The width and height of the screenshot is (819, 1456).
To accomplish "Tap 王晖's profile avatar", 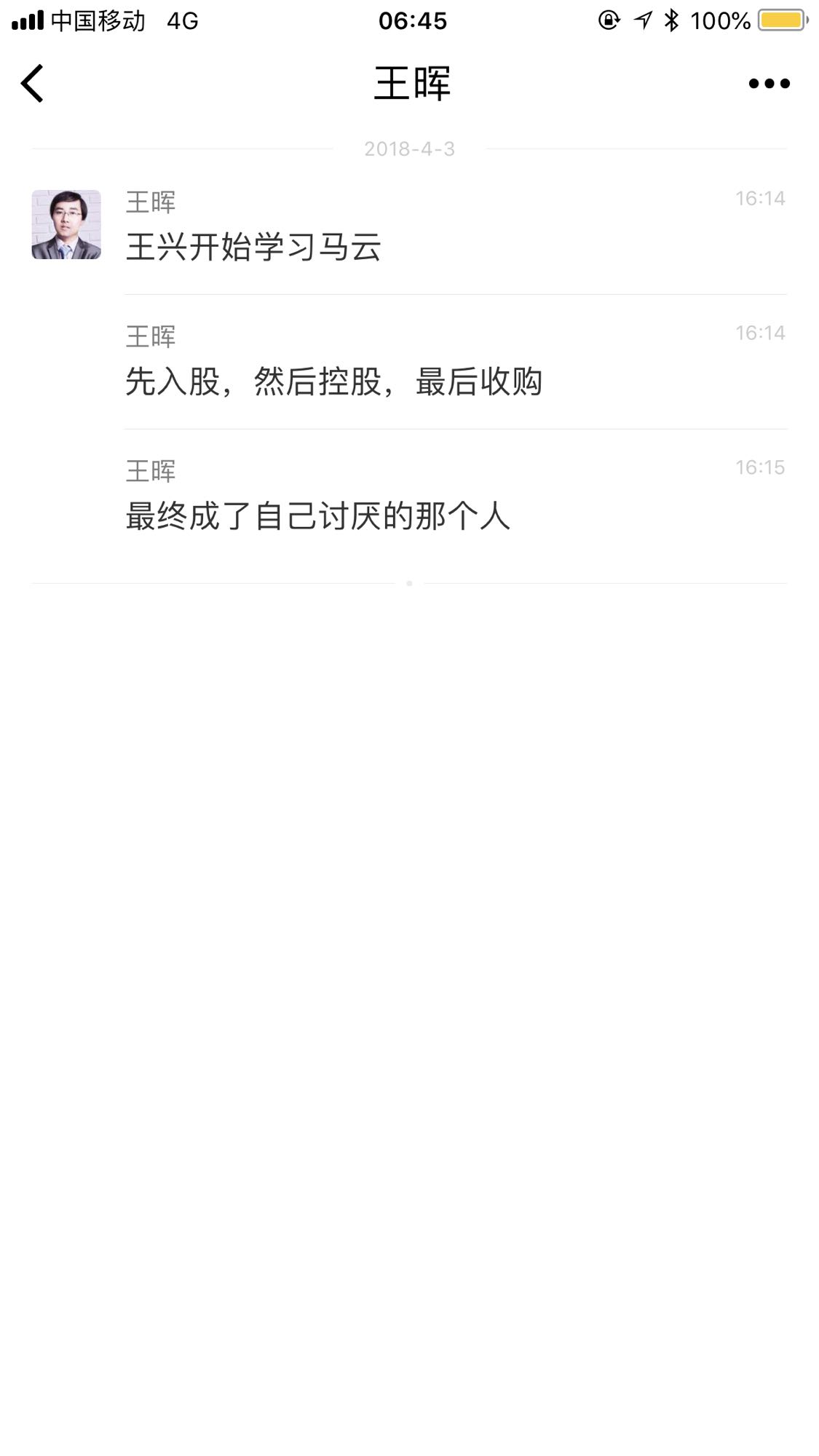I will (x=66, y=225).
